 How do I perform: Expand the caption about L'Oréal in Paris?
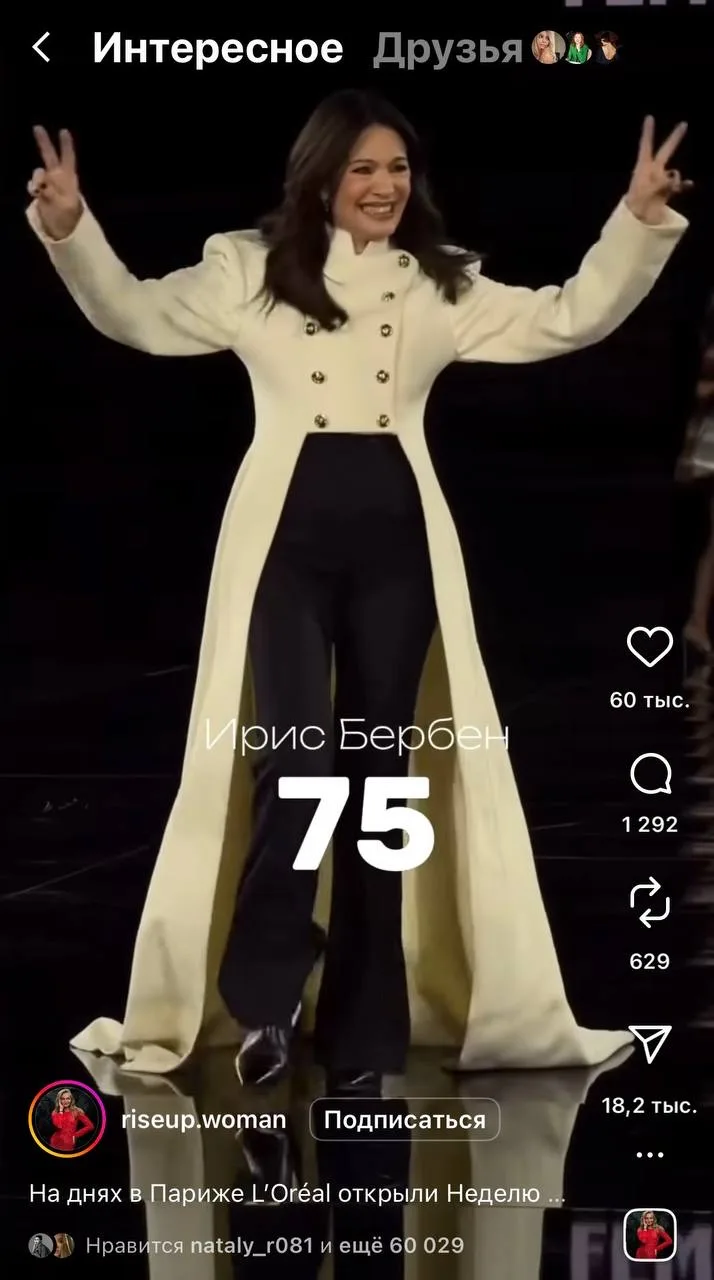coord(298,1194)
